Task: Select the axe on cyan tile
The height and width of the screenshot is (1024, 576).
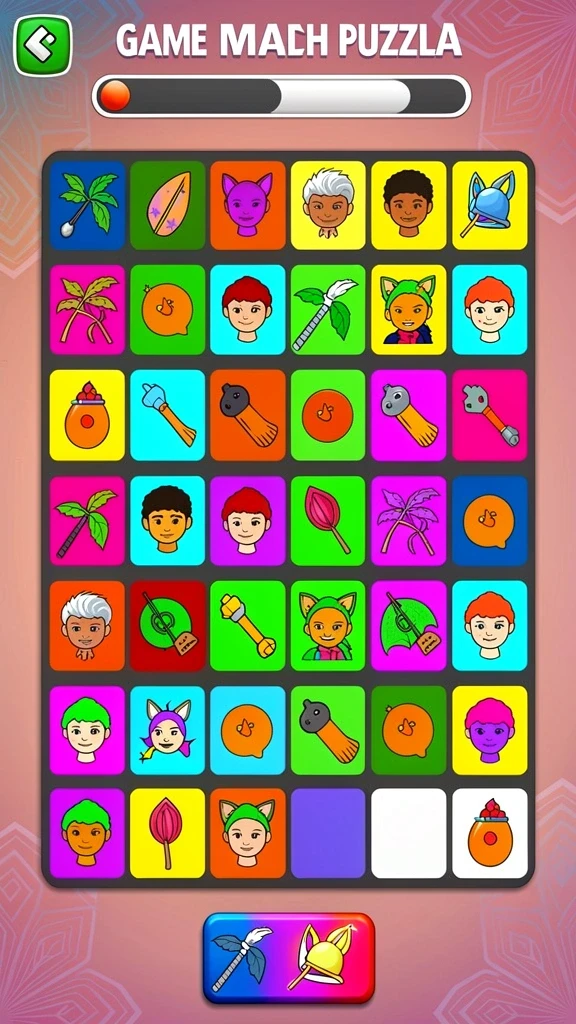Action: (168, 415)
